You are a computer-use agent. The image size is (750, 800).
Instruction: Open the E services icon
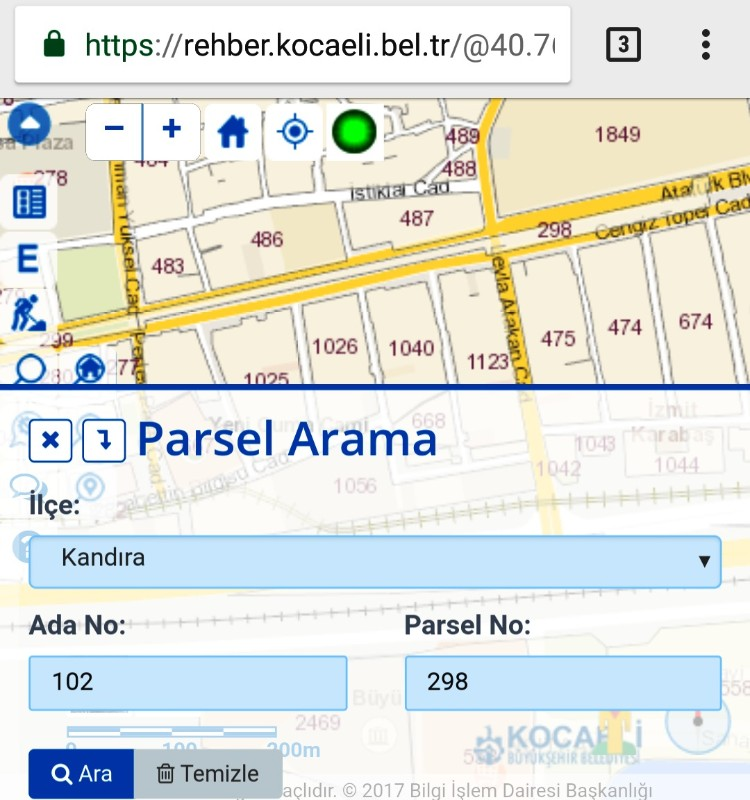click(x=28, y=259)
